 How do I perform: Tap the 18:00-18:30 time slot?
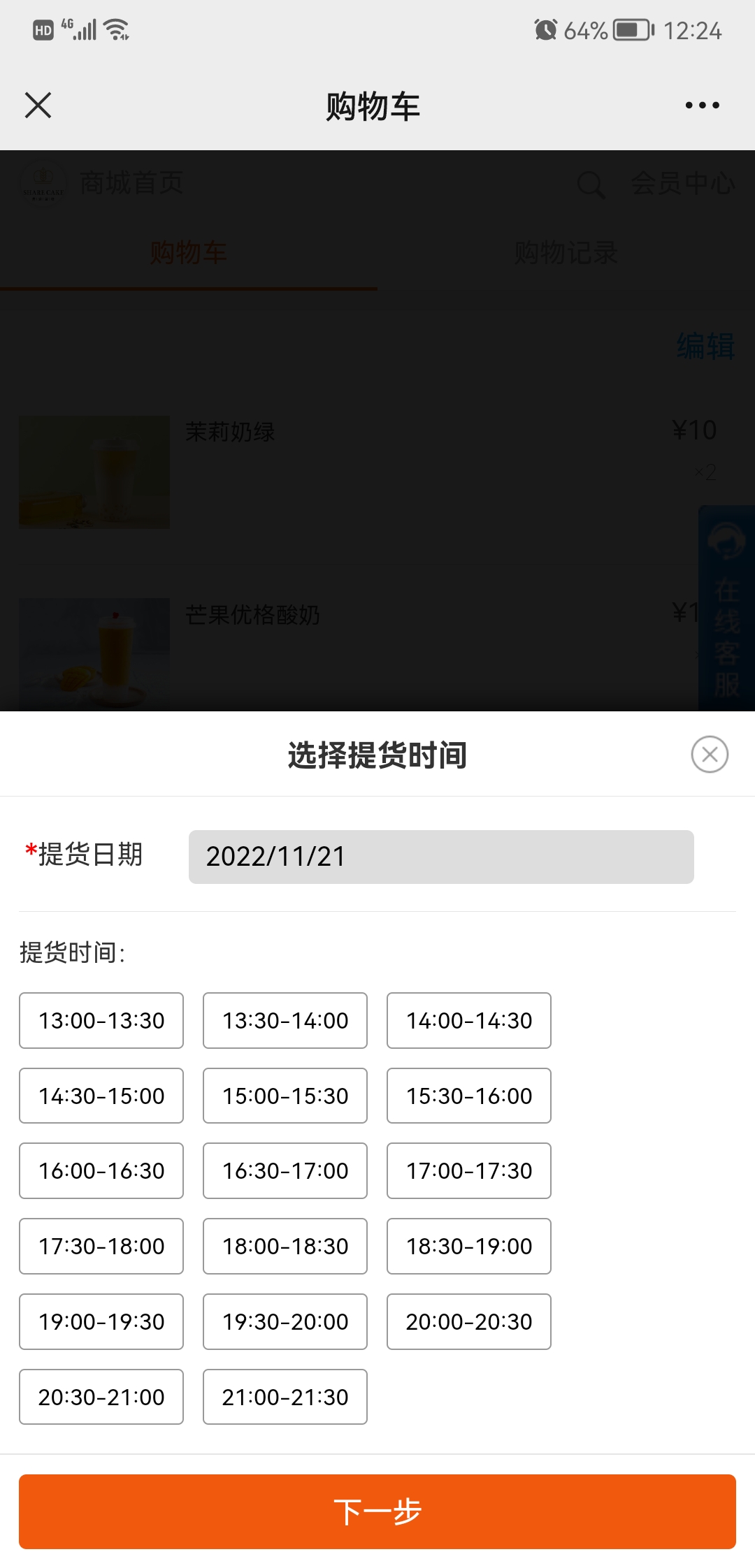(x=285, y=1247)
